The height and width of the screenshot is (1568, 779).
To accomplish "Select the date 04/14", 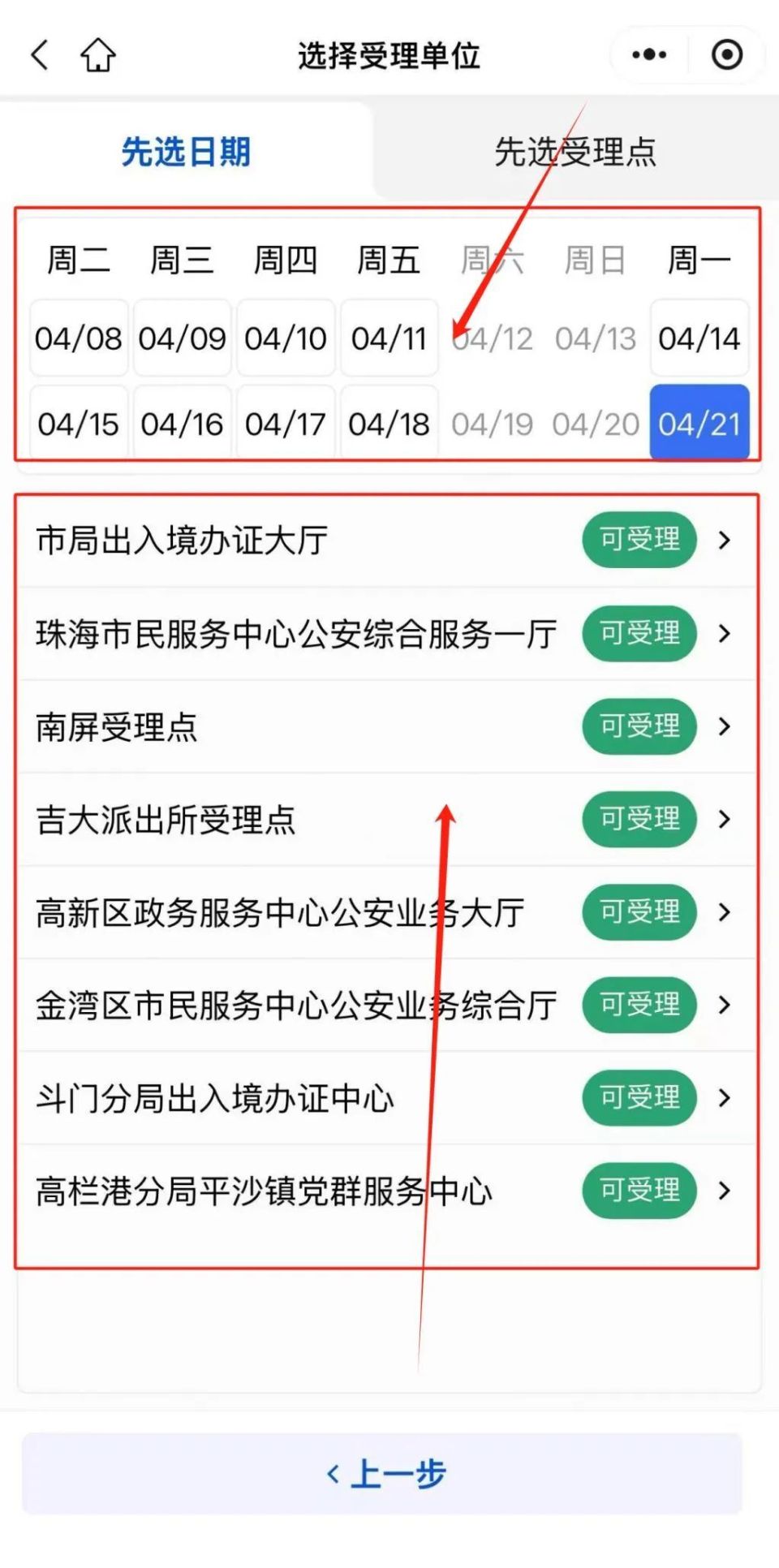I will coord(699,338).
